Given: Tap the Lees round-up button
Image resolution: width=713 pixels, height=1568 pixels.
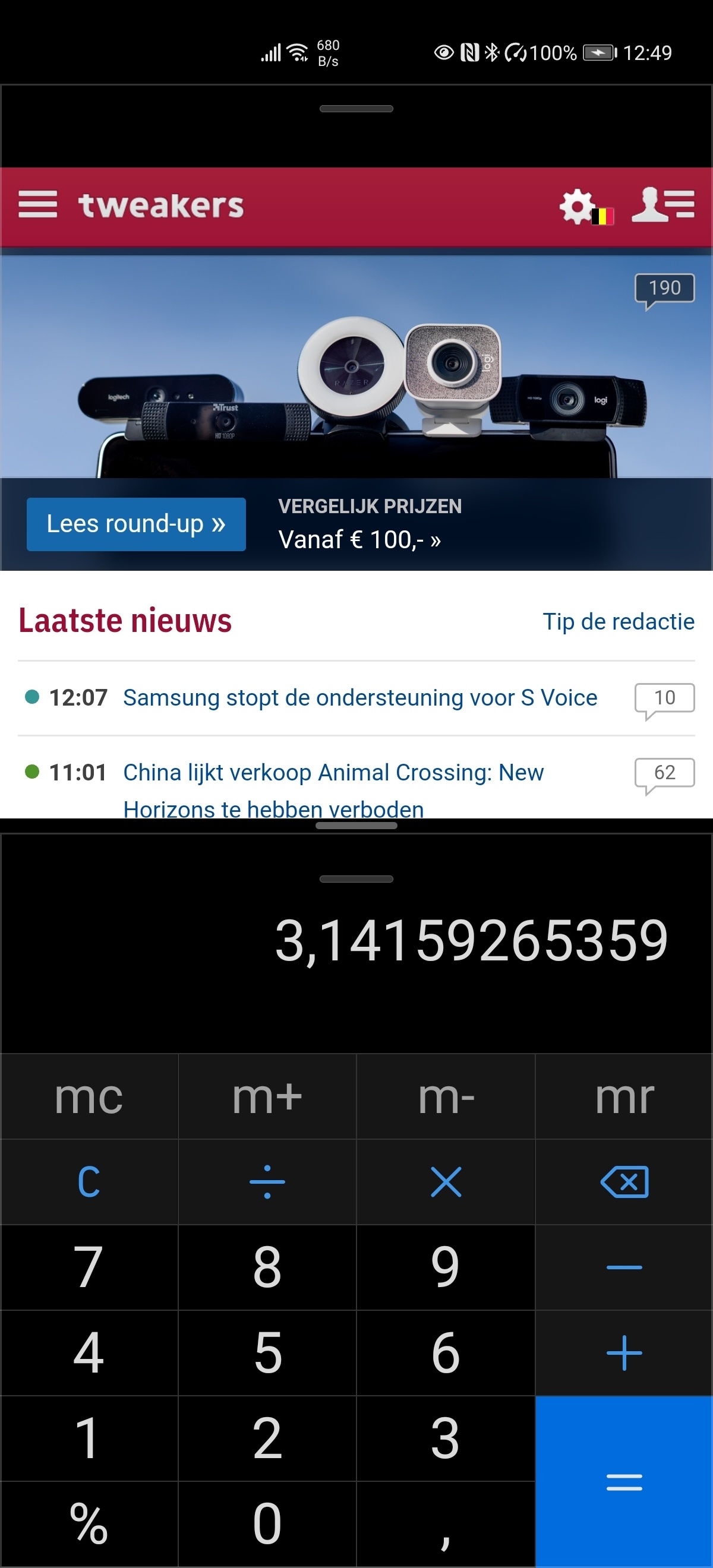Looking at the screenshot, I should click(137, 524).
